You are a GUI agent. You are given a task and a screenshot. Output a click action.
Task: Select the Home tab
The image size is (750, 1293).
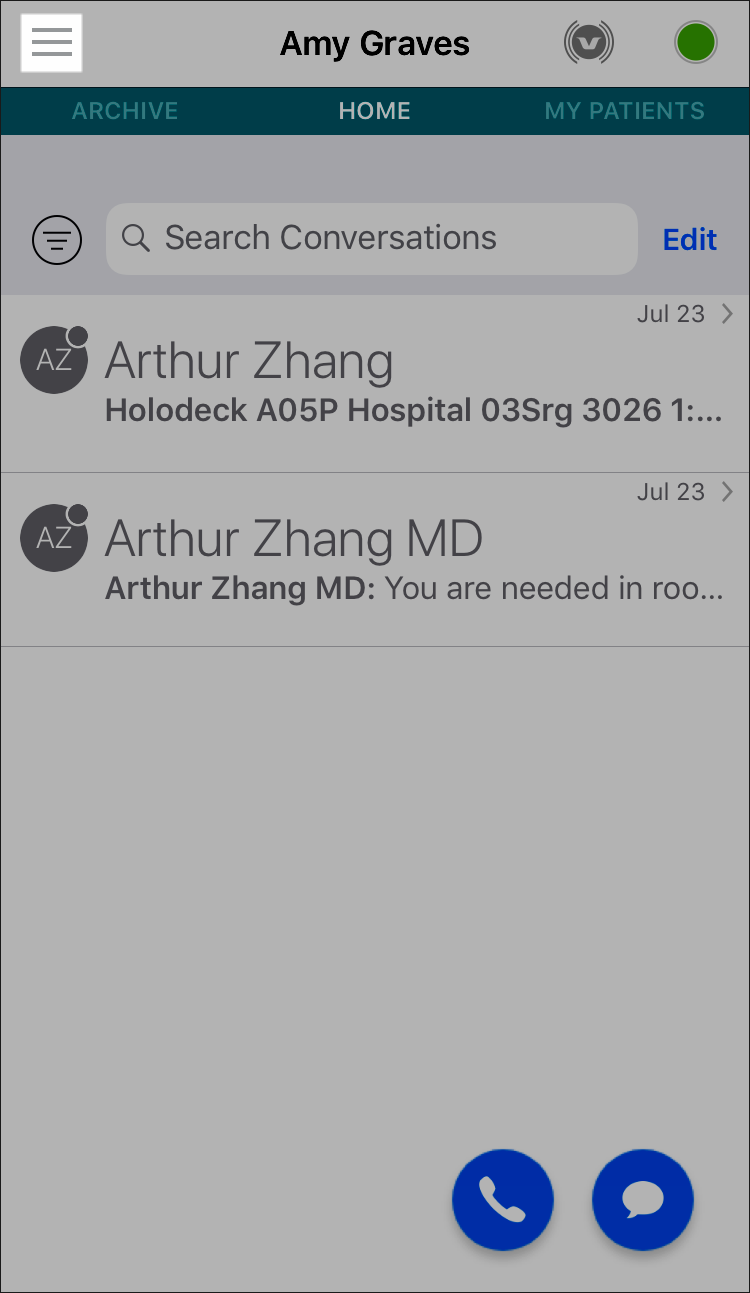(x=374, y=111)
